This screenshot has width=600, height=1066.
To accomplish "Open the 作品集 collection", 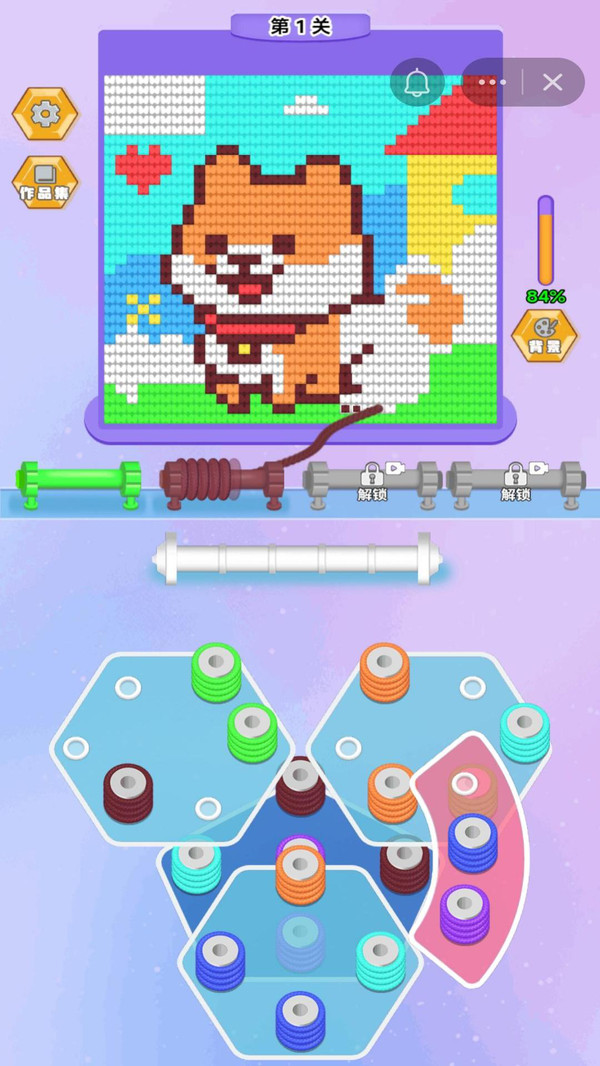I will tap(45, 182).
